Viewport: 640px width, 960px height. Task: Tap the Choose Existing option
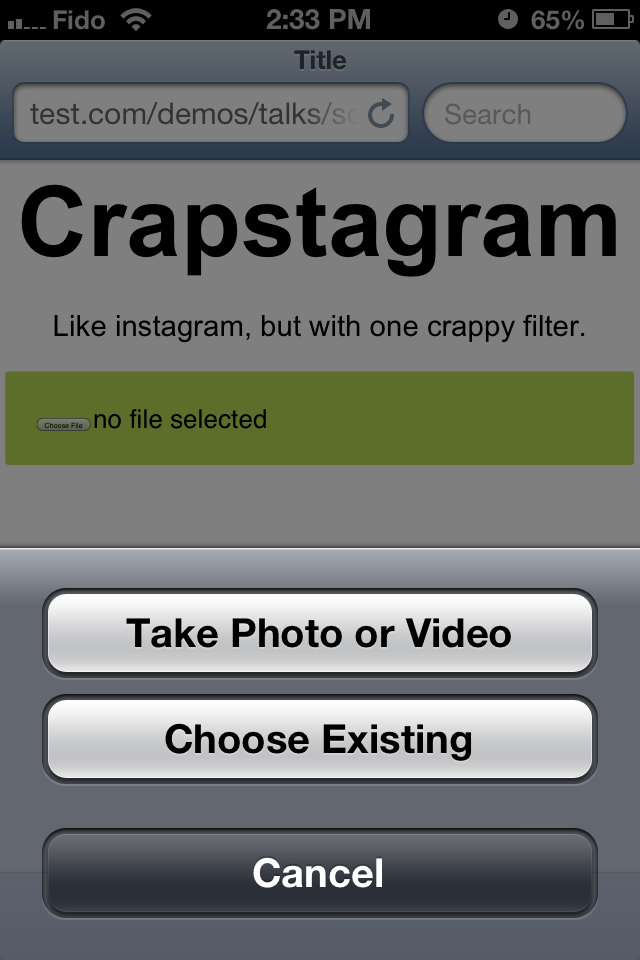pos(319,740)
